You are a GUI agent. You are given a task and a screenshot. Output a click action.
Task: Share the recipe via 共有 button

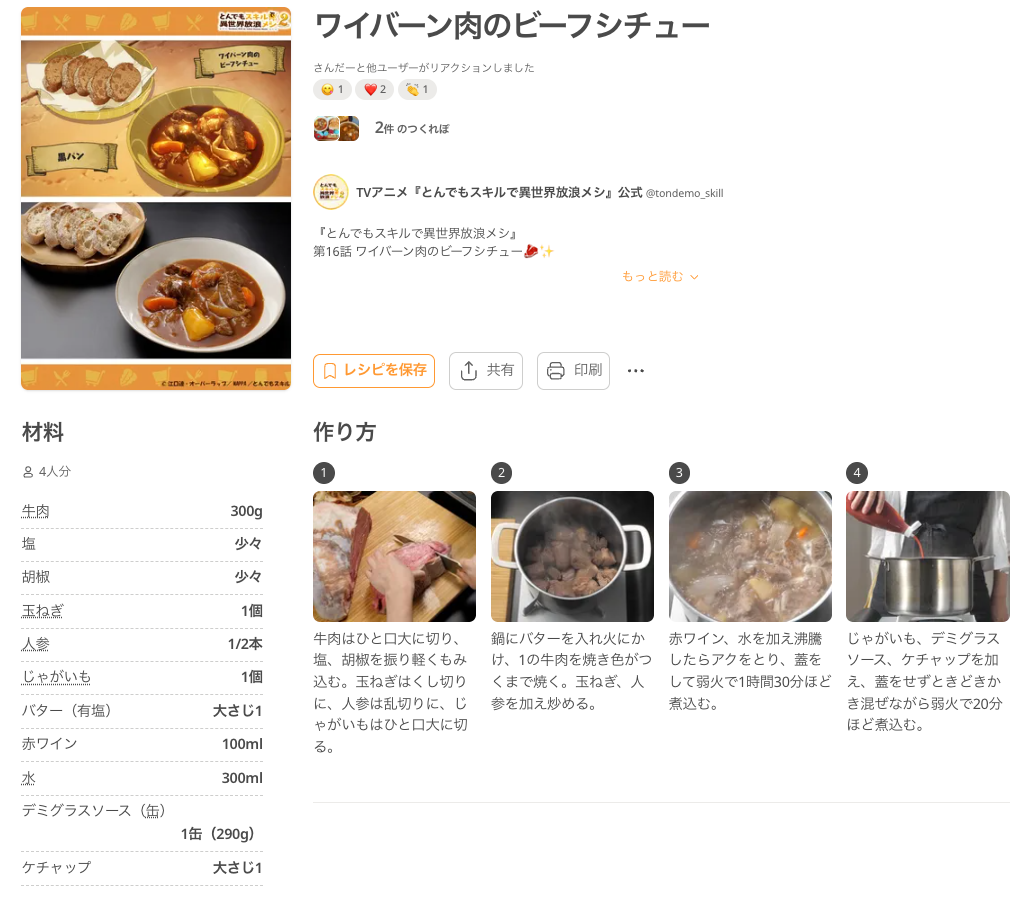(487, 370)
